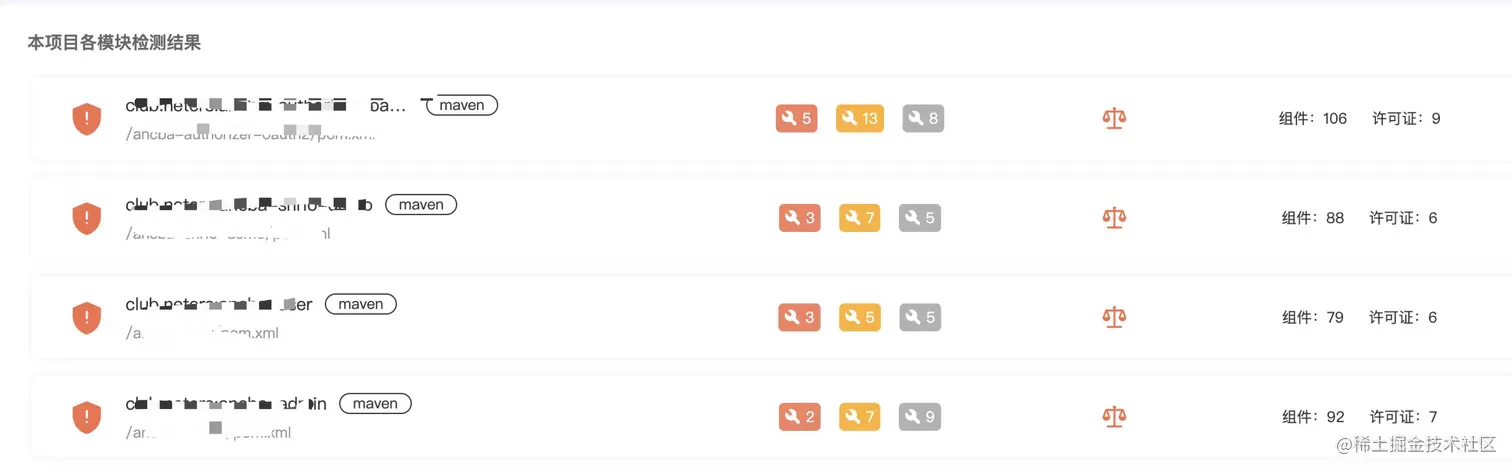Tap the red badge showing 2 vulnerabilities
The width and height of the screenshot is (1512, 470).
pos(800,417)
